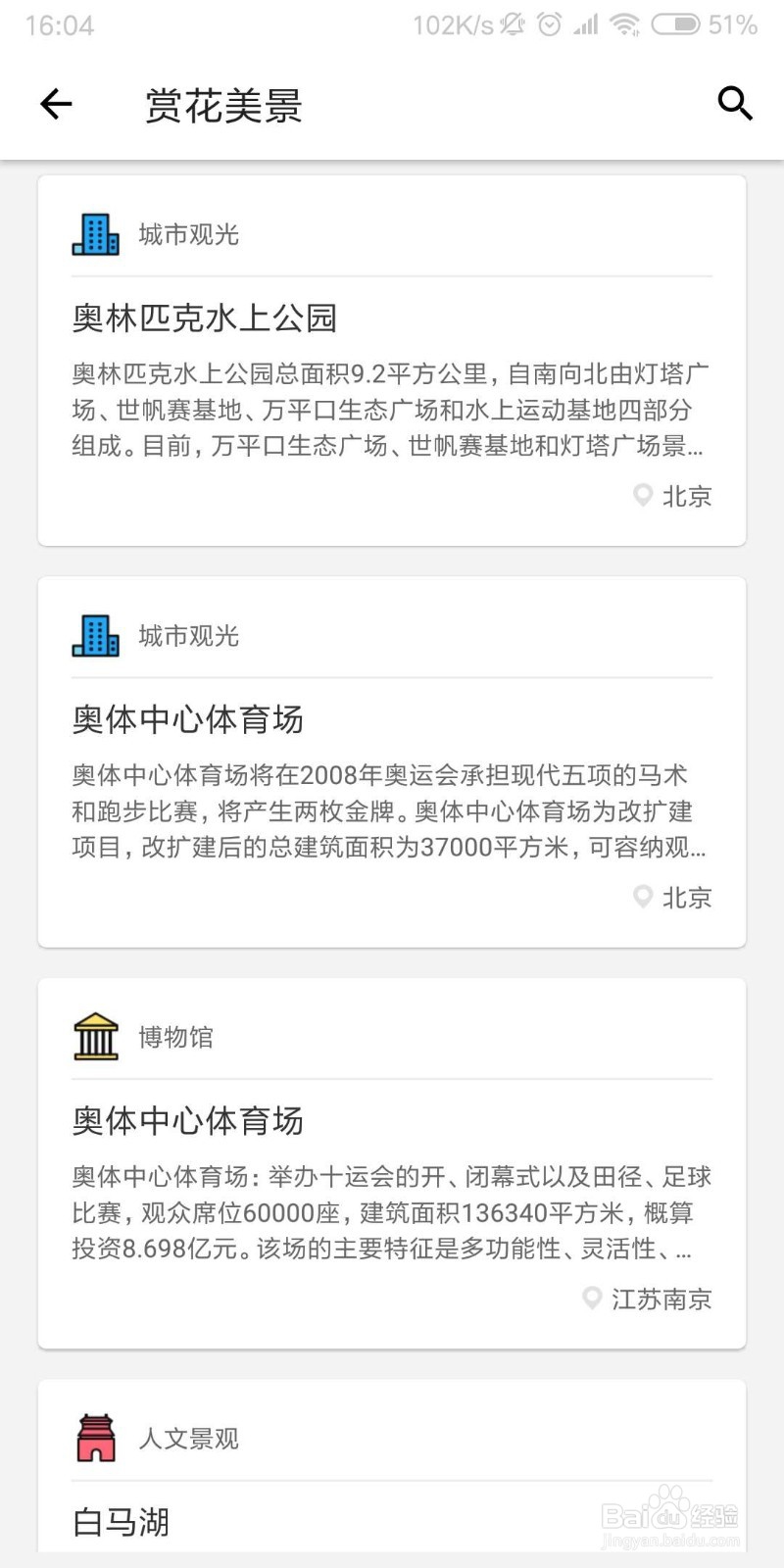Image resolution: width=784 pixels, height=1568 pixels.
Task: Tap the 赏花美景 page title
Action: click(222, 106)
